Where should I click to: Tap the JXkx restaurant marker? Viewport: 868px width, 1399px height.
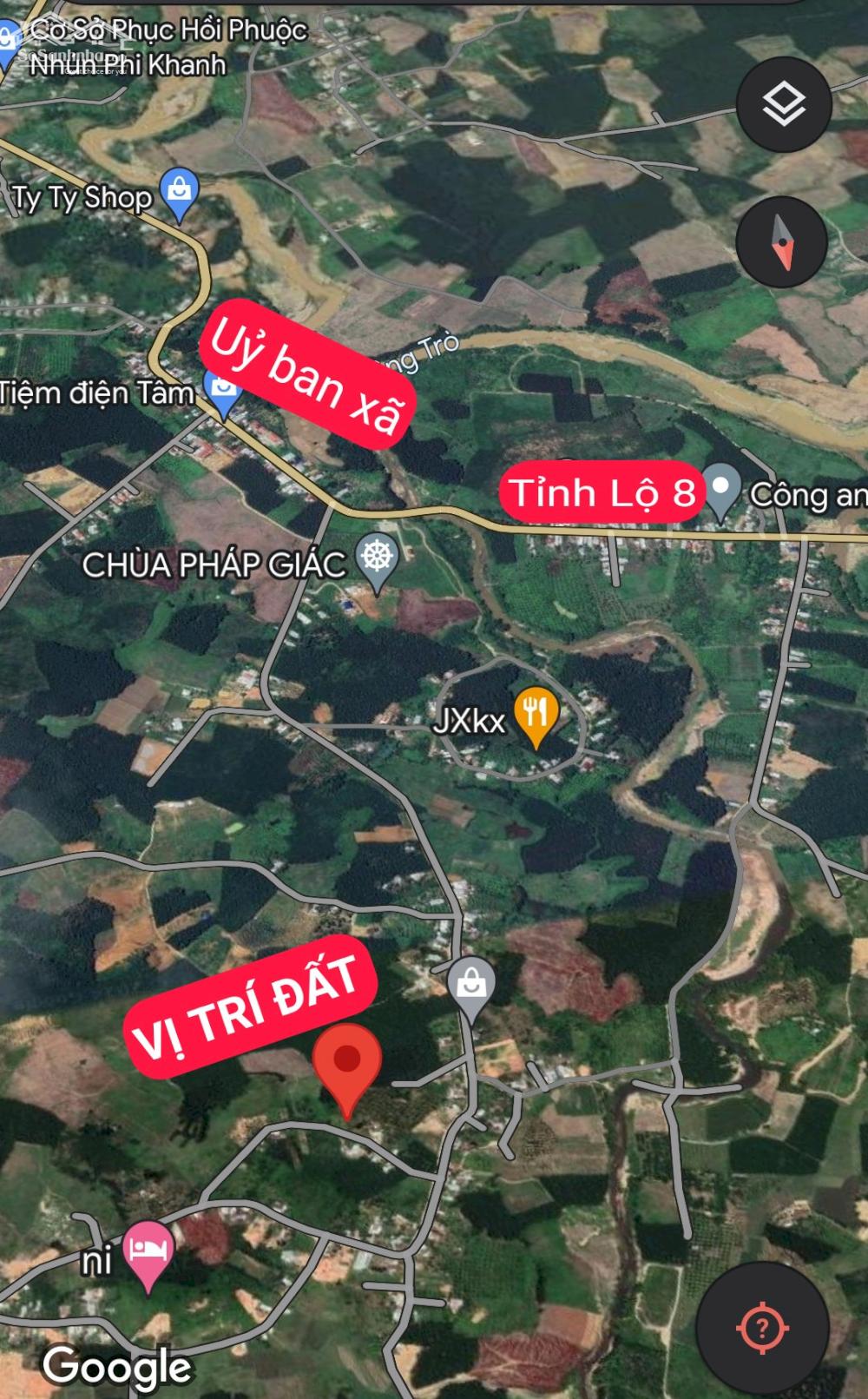tap(536, 716)
